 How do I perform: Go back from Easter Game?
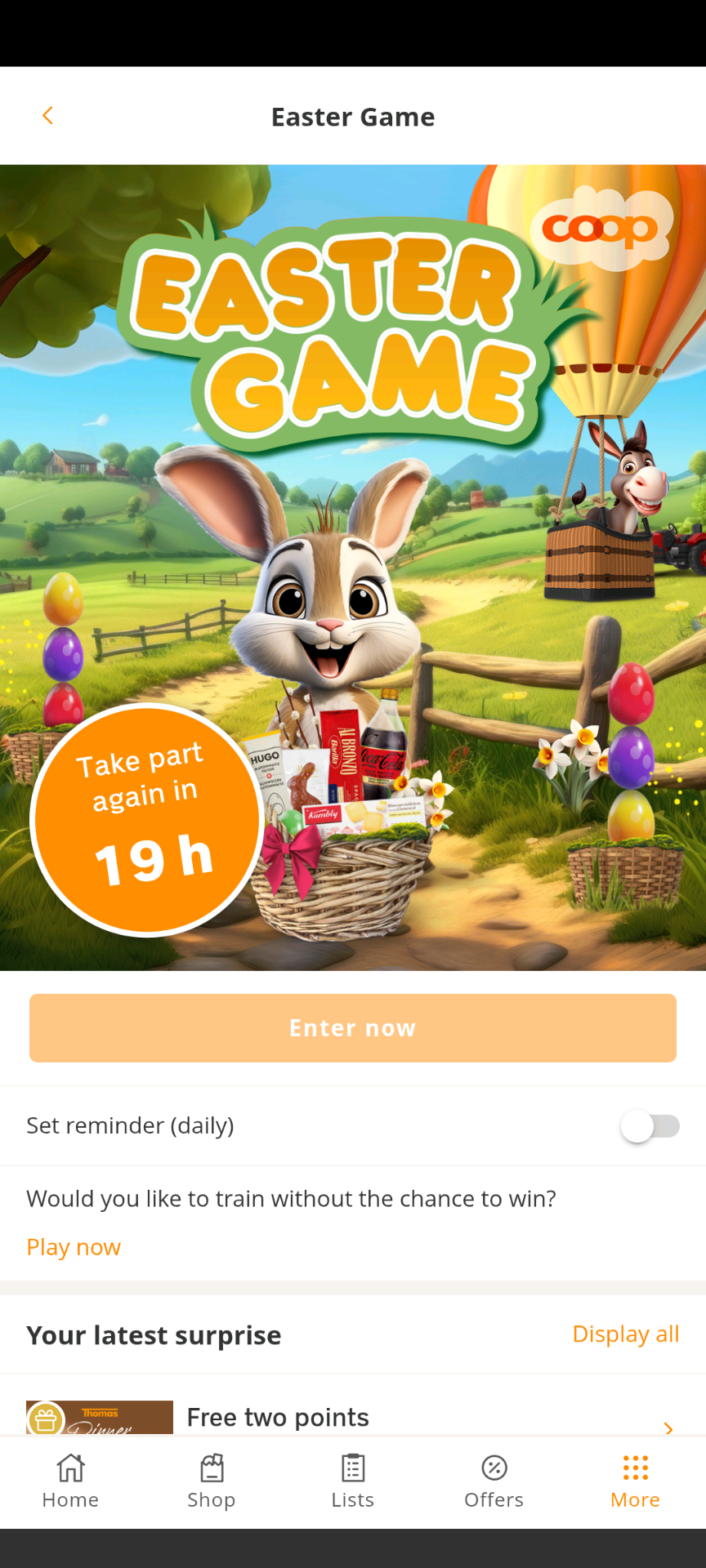47,116
